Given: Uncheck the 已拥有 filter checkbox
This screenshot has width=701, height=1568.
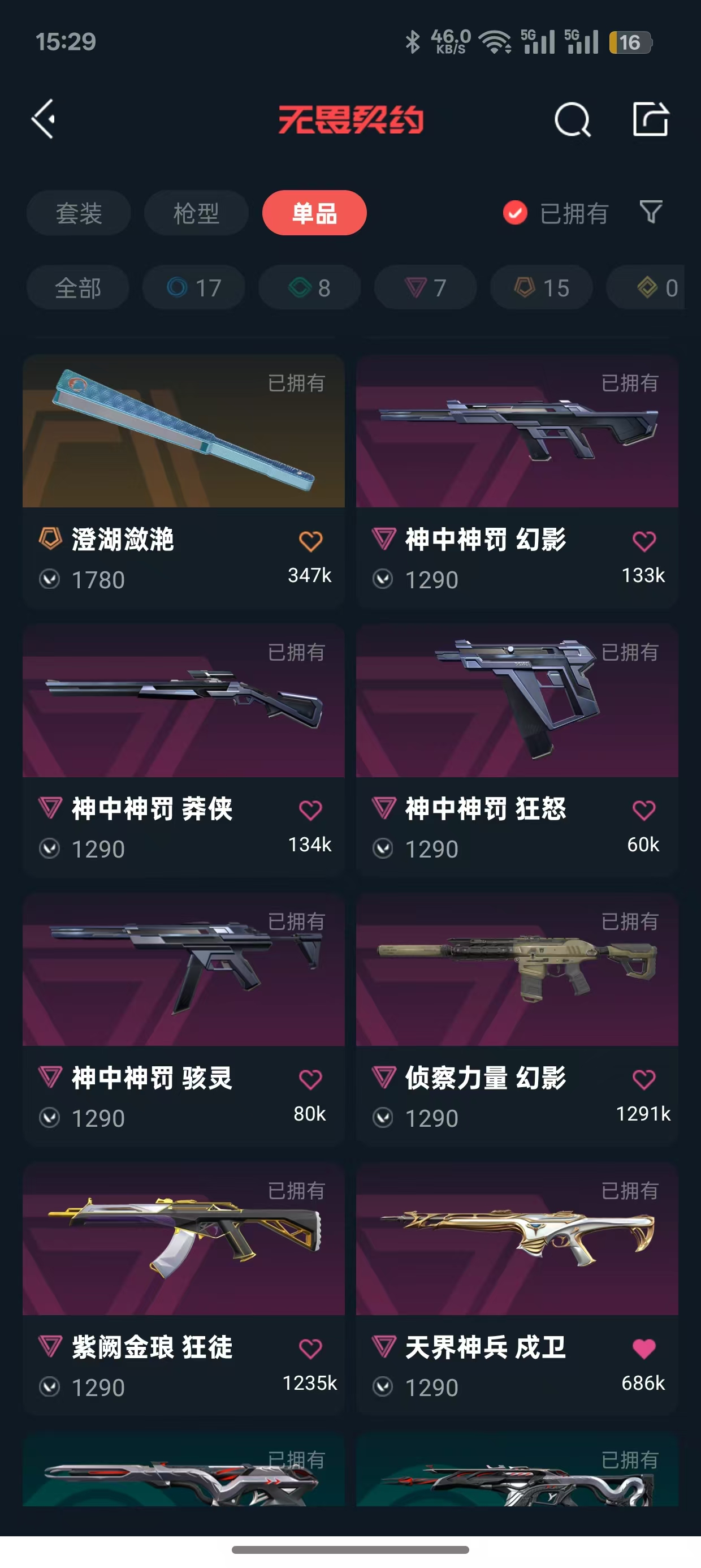Looking at the screenshot, I should tap(515, 213).
